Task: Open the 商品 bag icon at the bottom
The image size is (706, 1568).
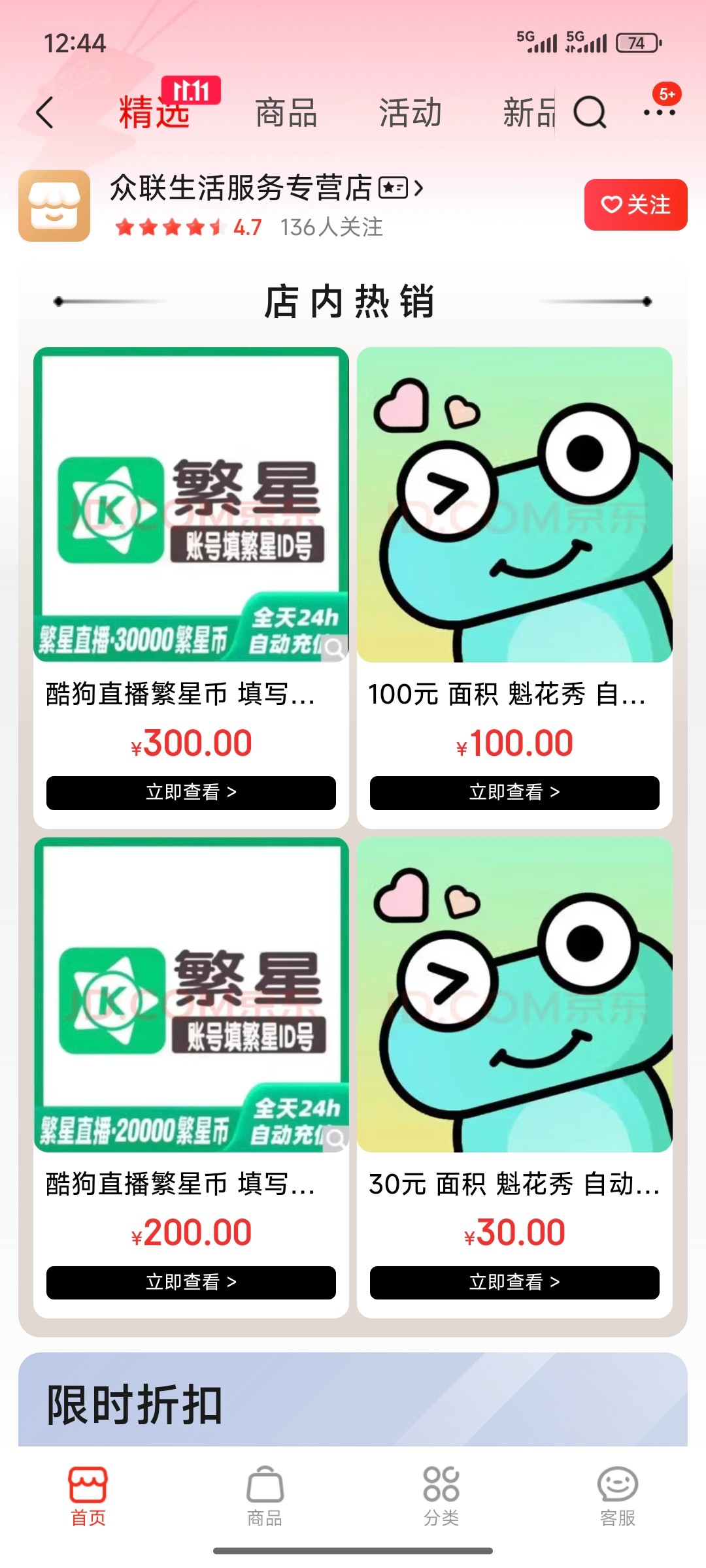Action: [x=265, y=1480]
